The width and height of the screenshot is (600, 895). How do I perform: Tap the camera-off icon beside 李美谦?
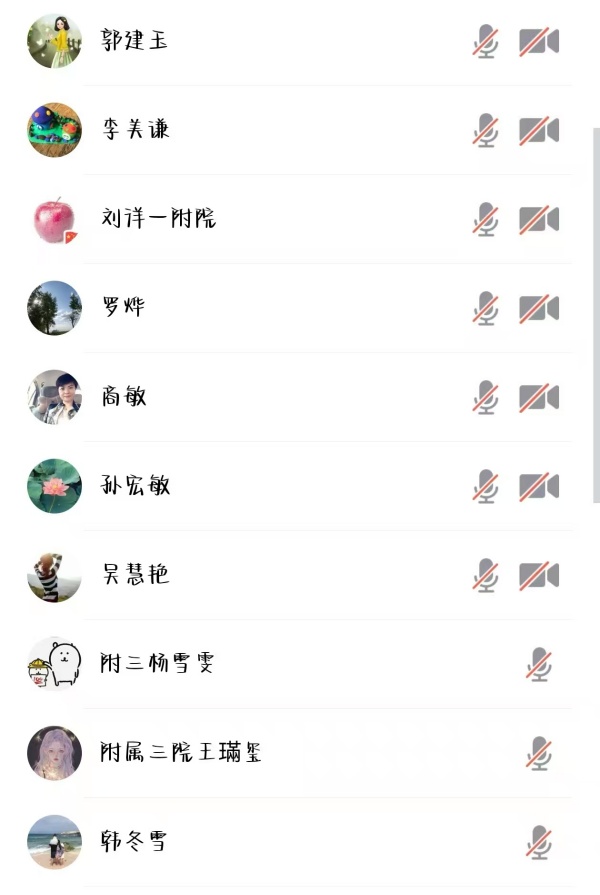point(538,131)
